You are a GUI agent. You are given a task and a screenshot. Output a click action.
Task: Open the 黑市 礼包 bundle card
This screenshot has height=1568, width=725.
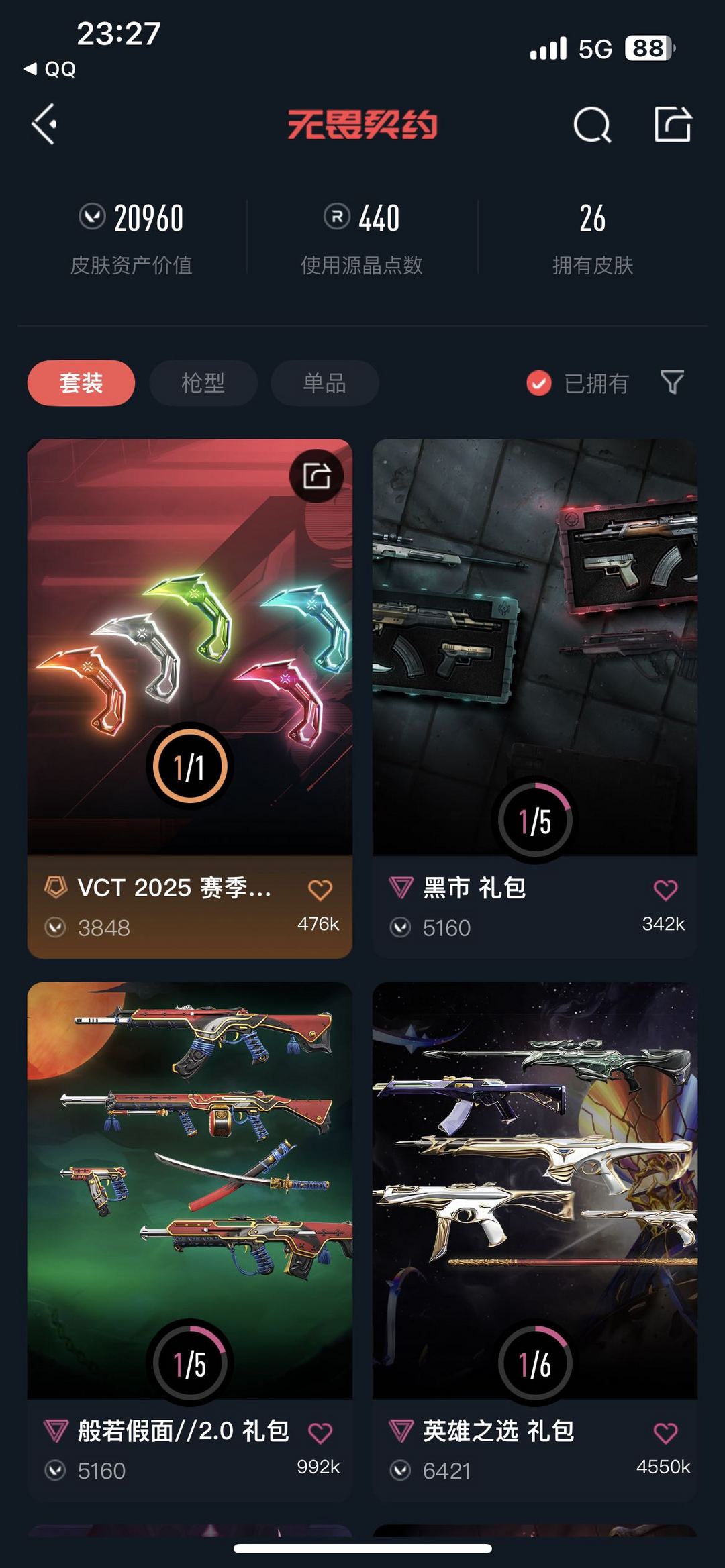pos(534,644)
